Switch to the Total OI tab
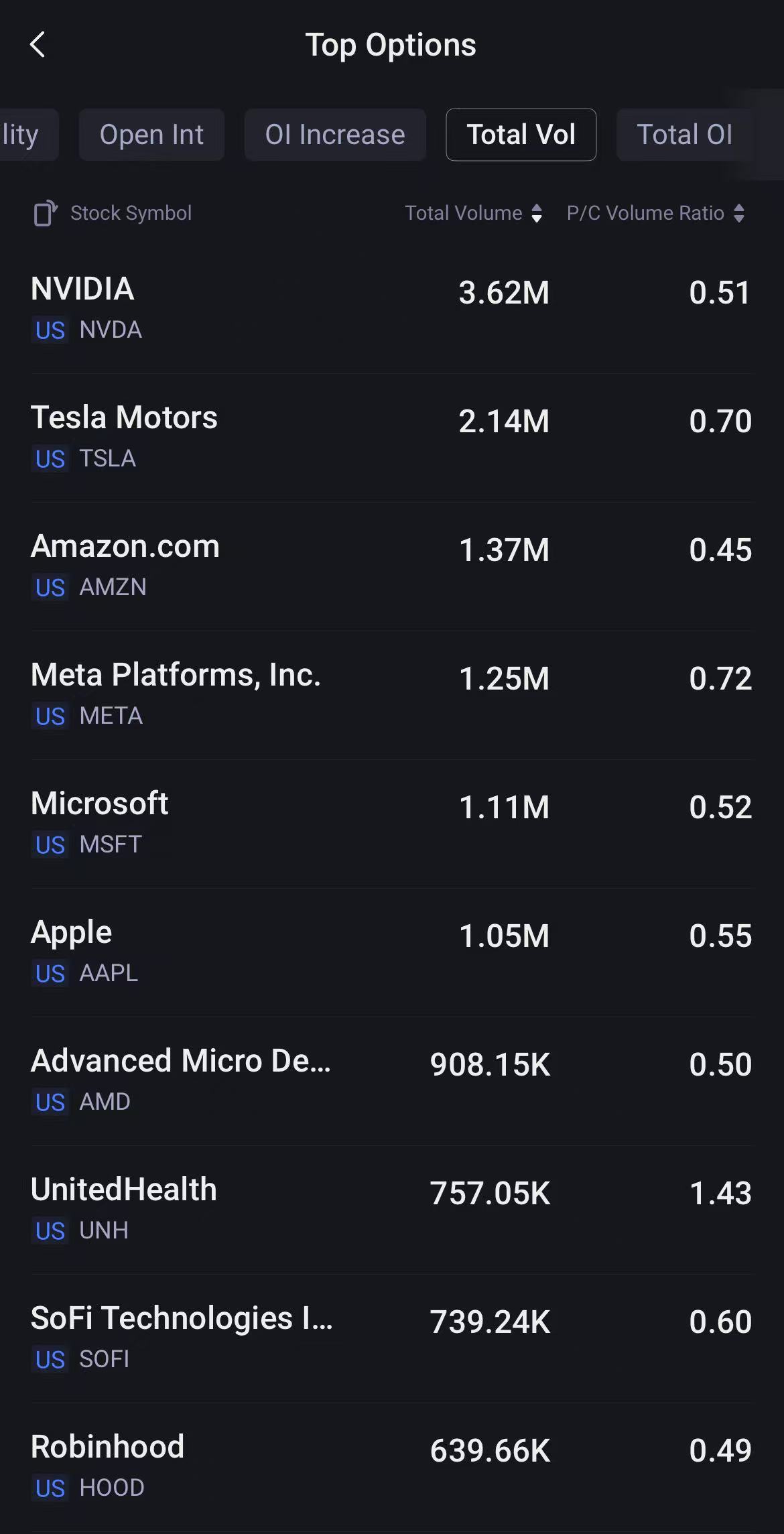The width and height of the screenshot is (784, 1534). click(x=684, y=135)
